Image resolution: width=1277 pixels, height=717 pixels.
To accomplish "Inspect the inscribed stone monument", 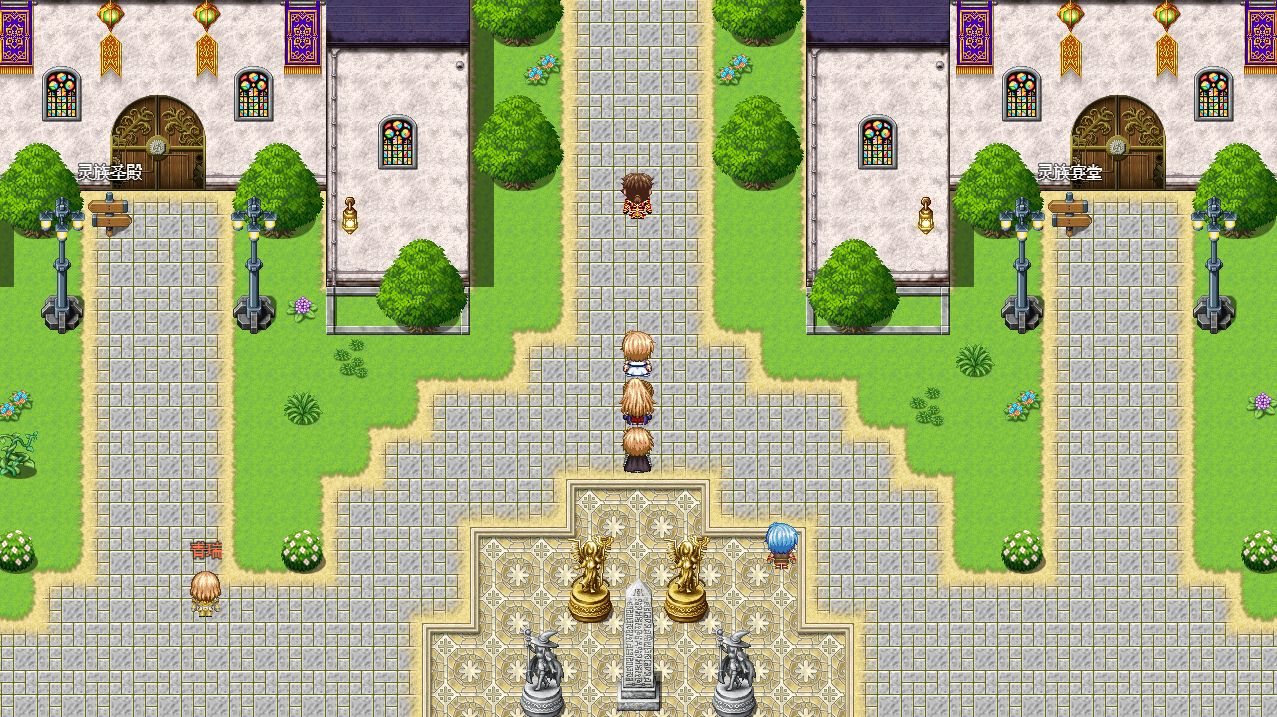I will (x=640, y=645).
